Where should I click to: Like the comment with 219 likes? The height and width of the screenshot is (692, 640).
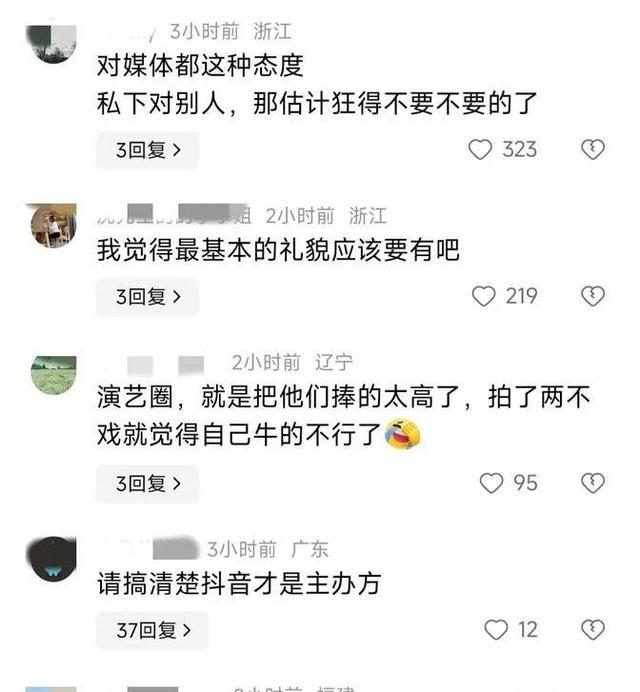pos(484,297)
